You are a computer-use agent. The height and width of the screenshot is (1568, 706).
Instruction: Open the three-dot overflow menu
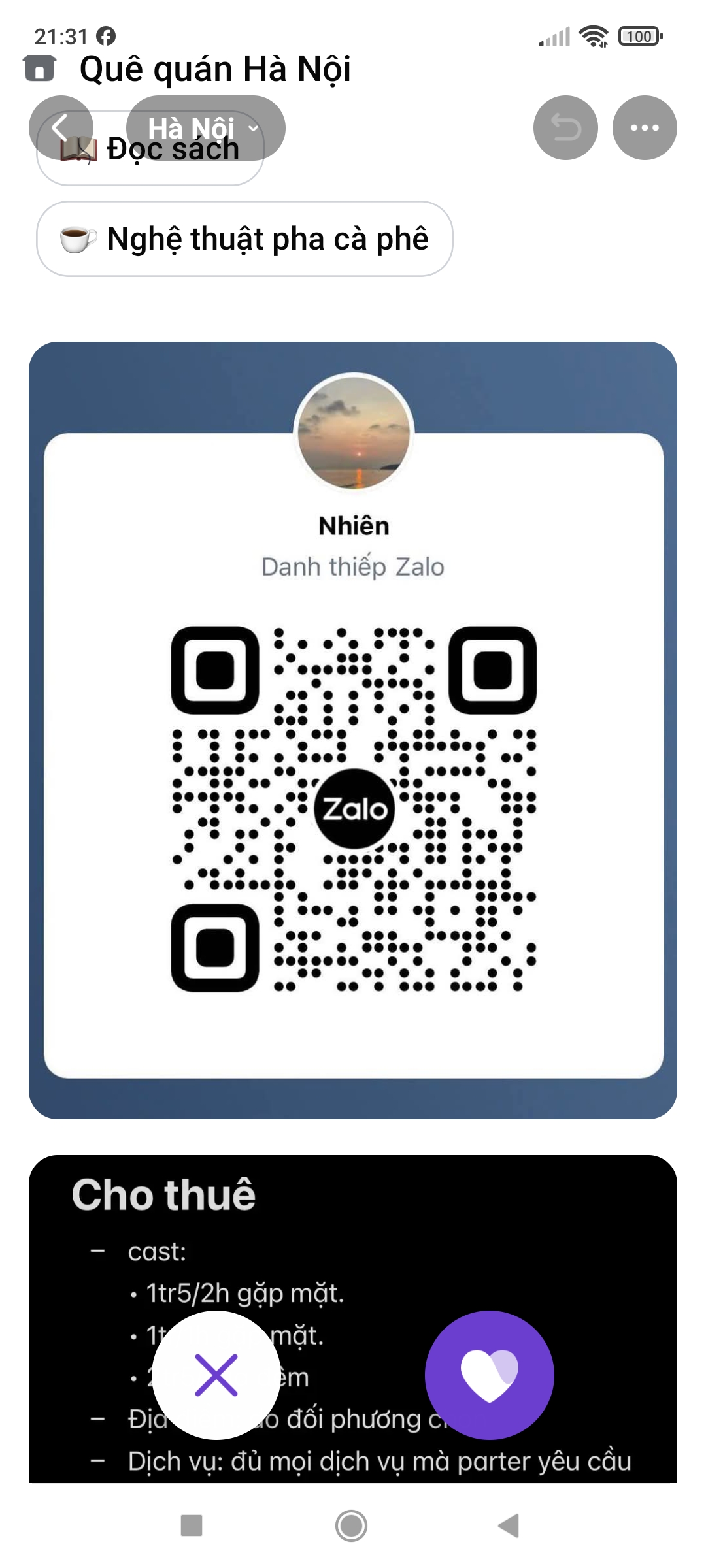click(645, 127)
